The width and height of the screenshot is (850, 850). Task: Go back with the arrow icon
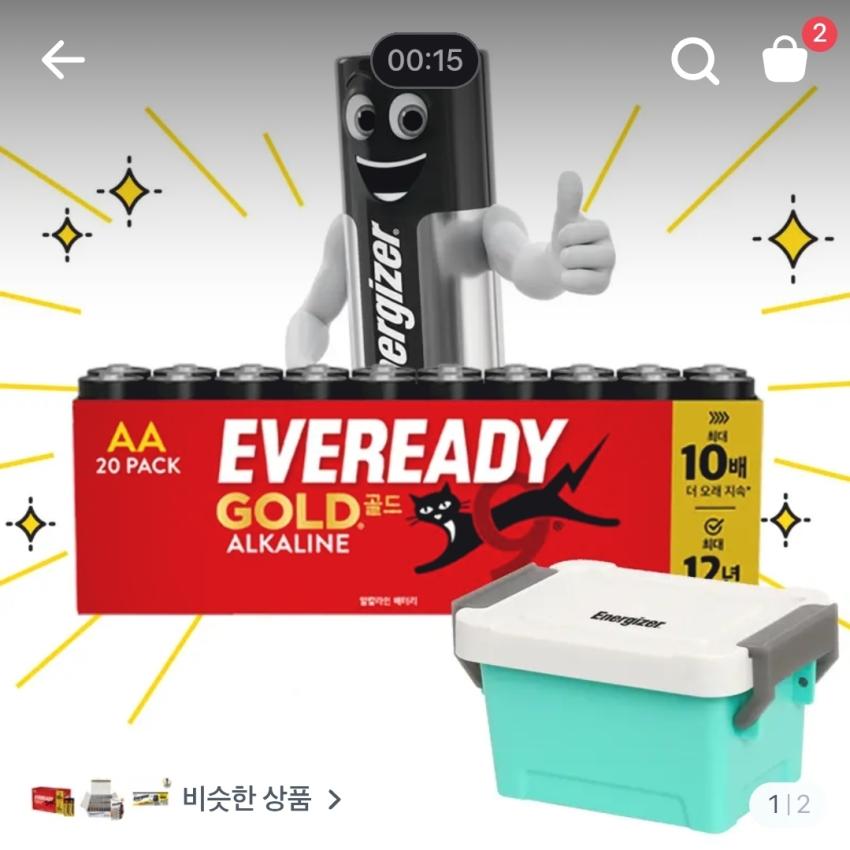63,61
